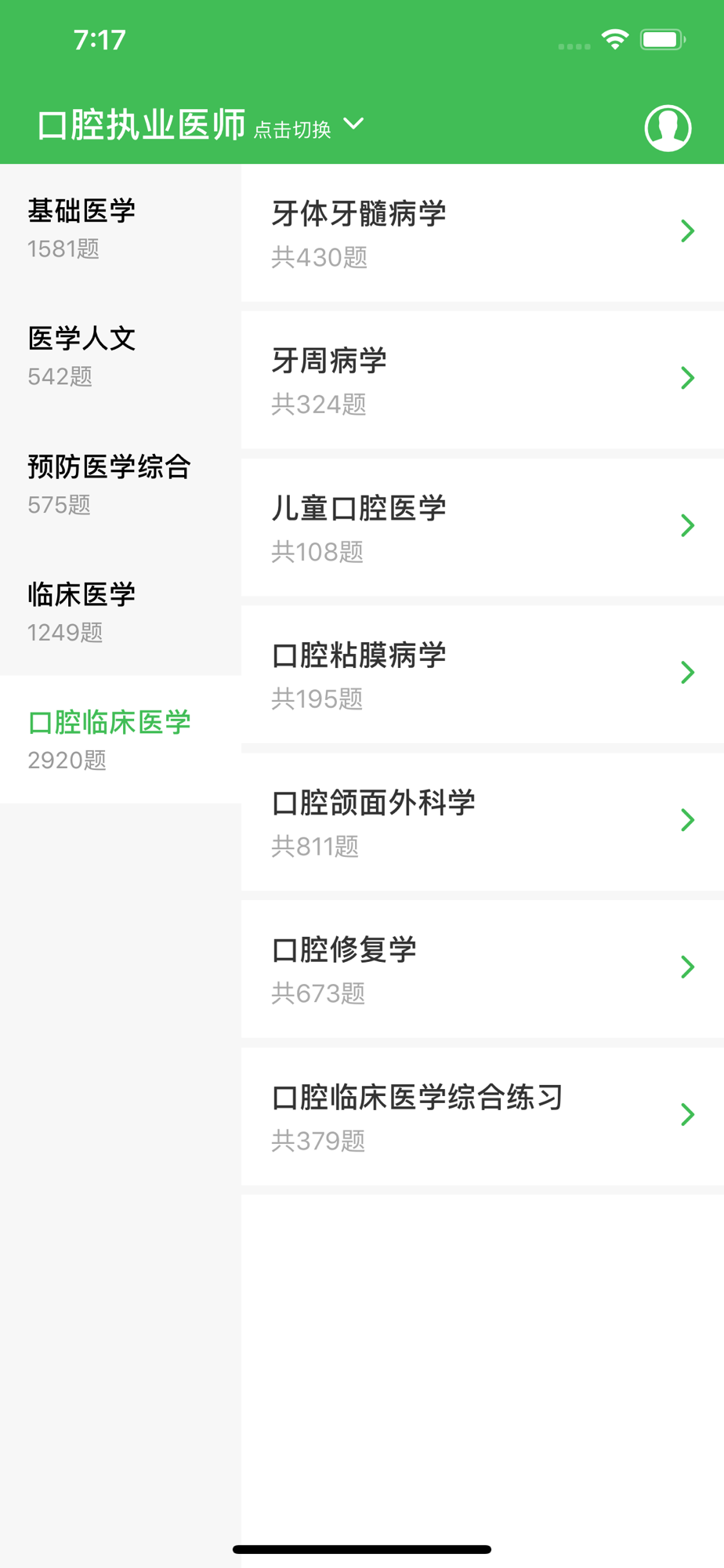Open 牙体牙髓病学 question set
The image size is (724, 1568).
(x=482, y=233)
